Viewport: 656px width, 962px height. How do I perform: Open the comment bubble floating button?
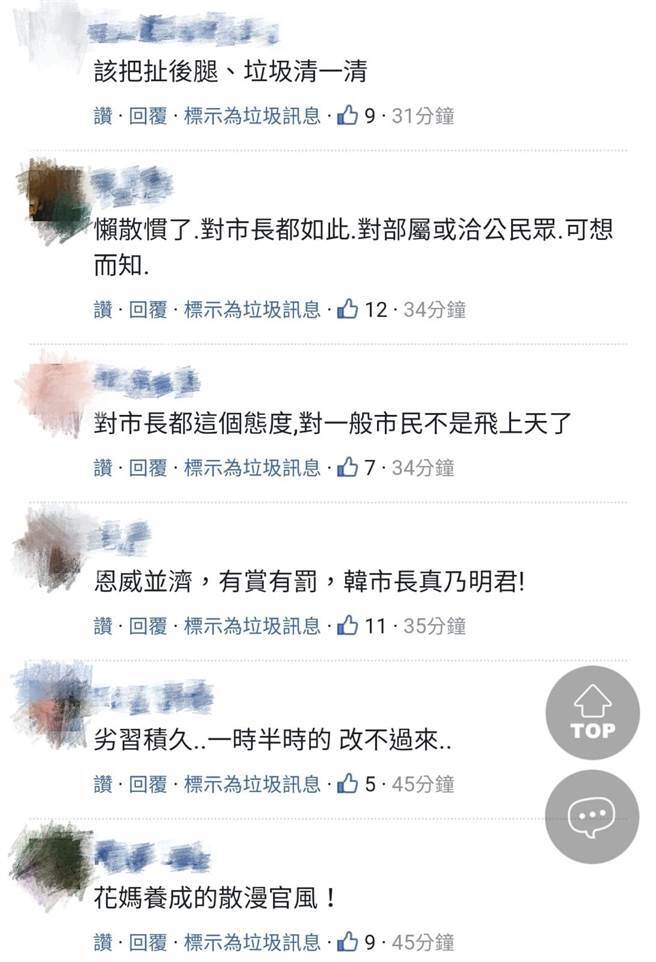click(592, 817)
